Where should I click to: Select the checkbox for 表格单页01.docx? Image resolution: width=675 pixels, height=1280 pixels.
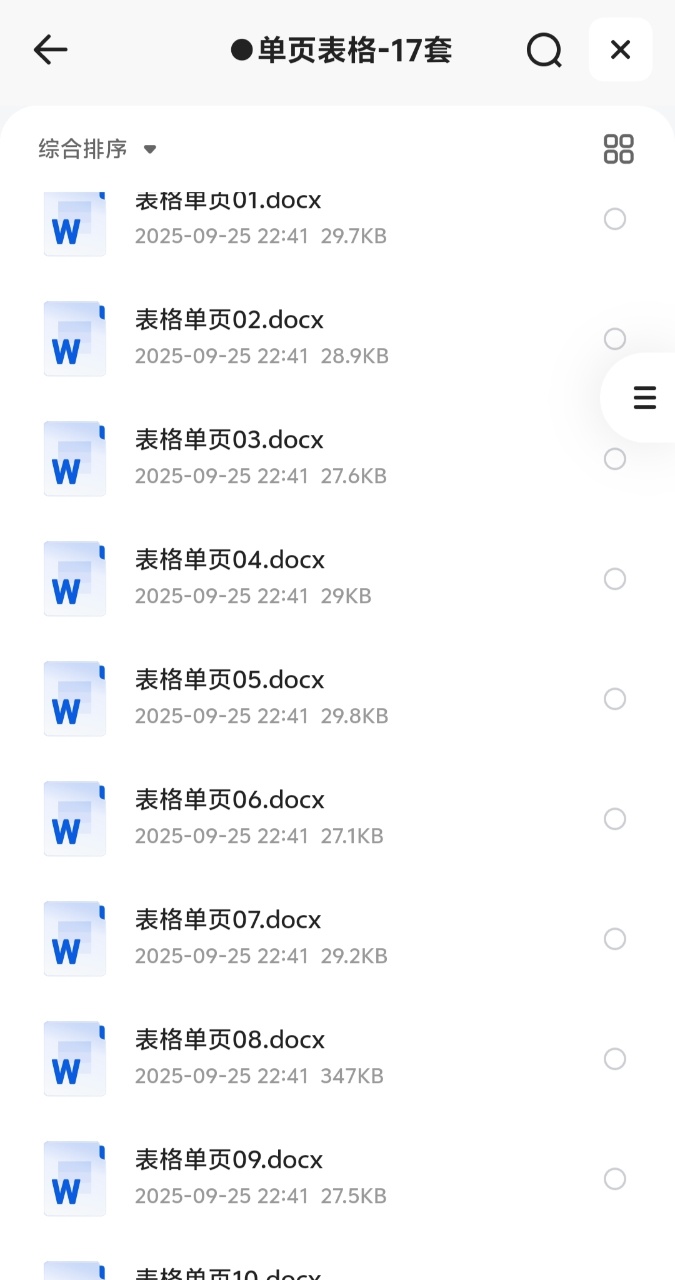[615, 219]
